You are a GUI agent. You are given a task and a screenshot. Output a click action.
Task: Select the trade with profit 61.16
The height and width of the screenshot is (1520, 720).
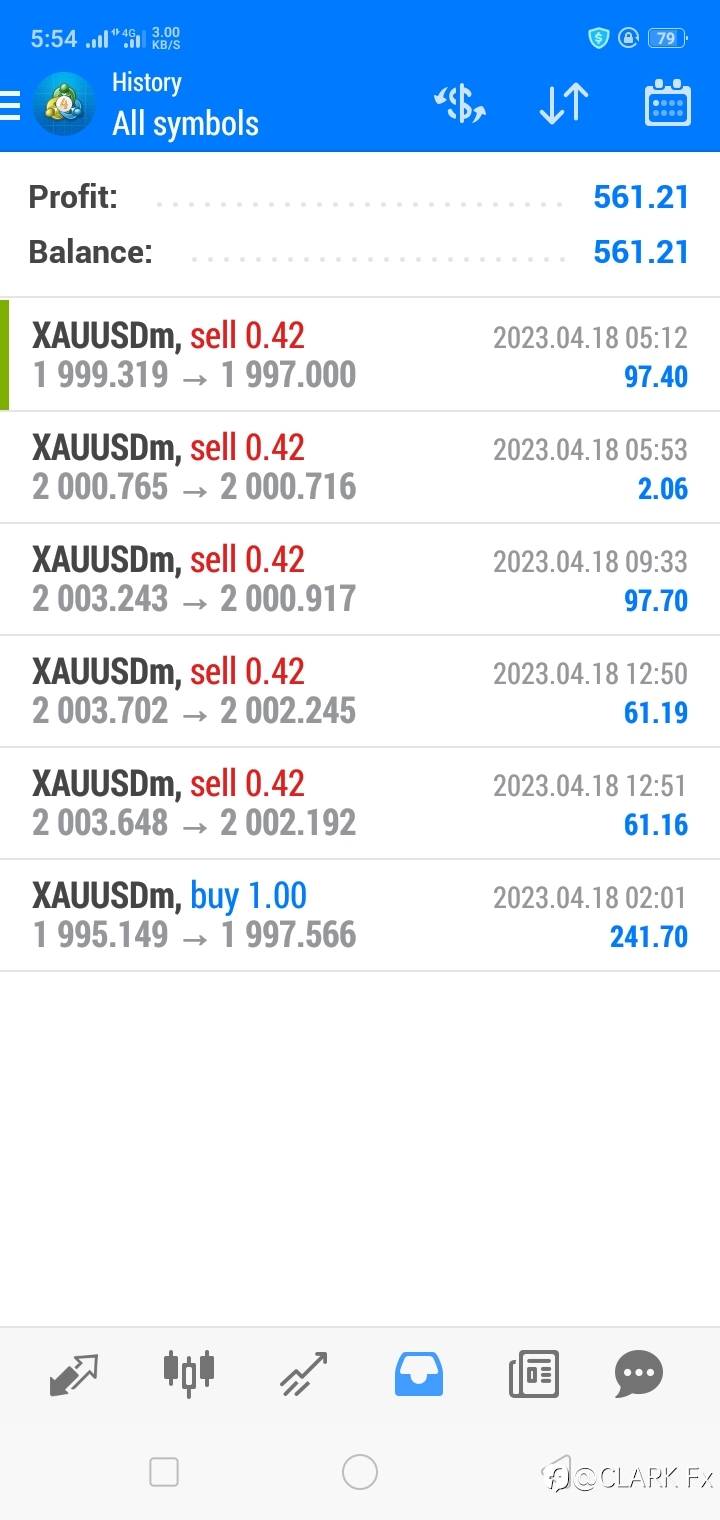(360, 803)
